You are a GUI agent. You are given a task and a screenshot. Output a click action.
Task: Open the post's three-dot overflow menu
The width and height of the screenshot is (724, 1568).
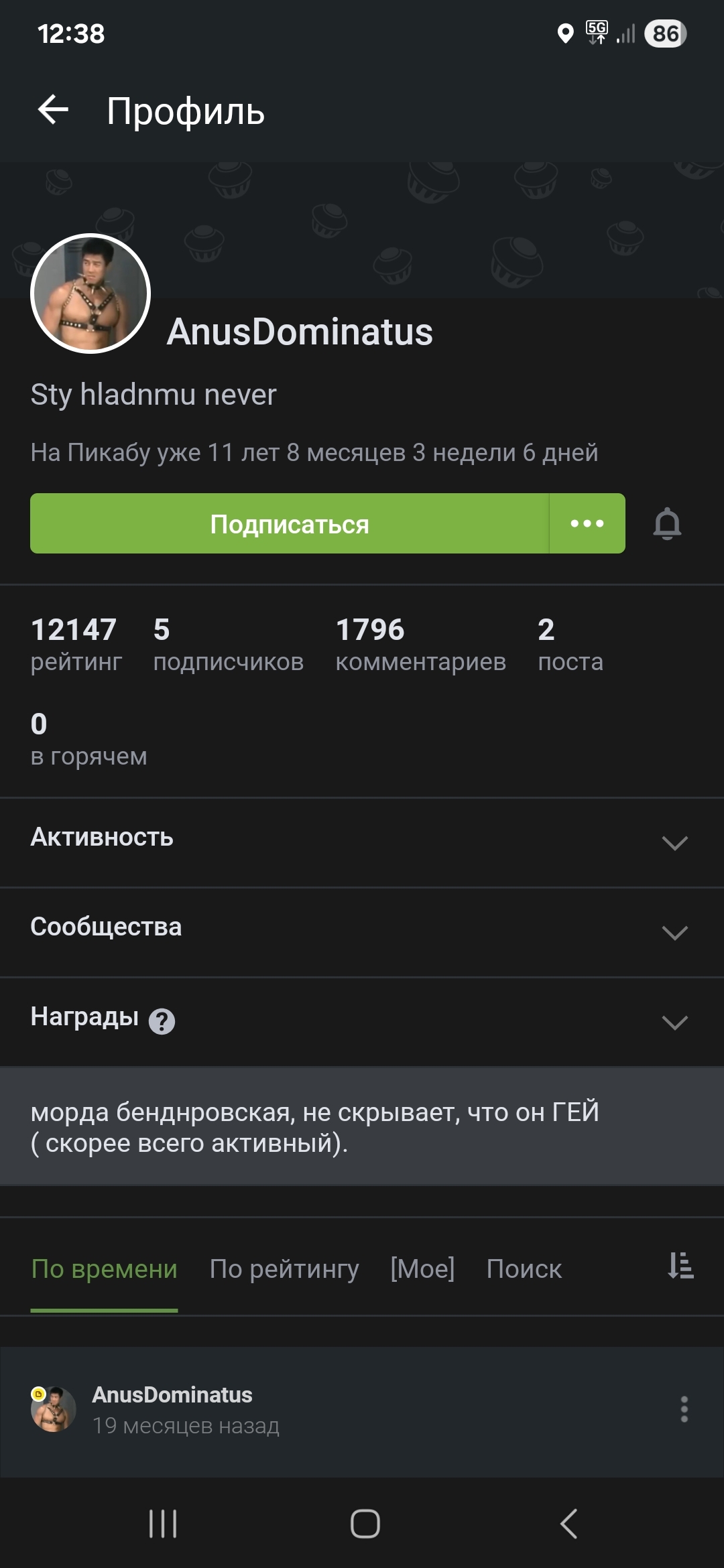pyautogui.click(x=684, y=1409)
